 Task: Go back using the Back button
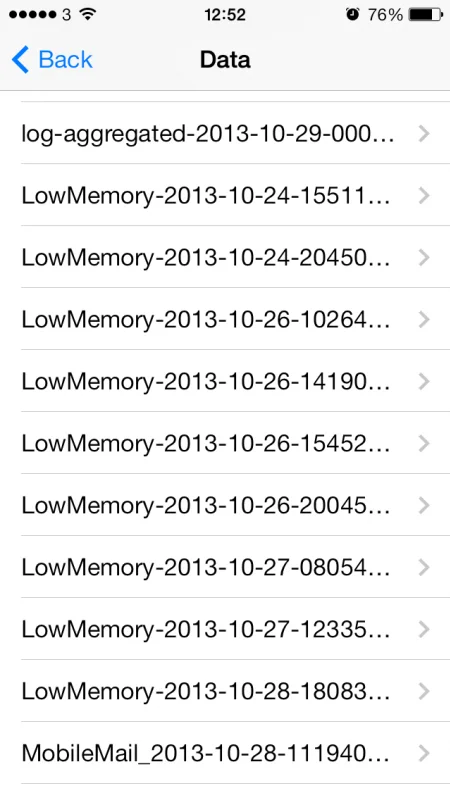[x=52, y=60]
